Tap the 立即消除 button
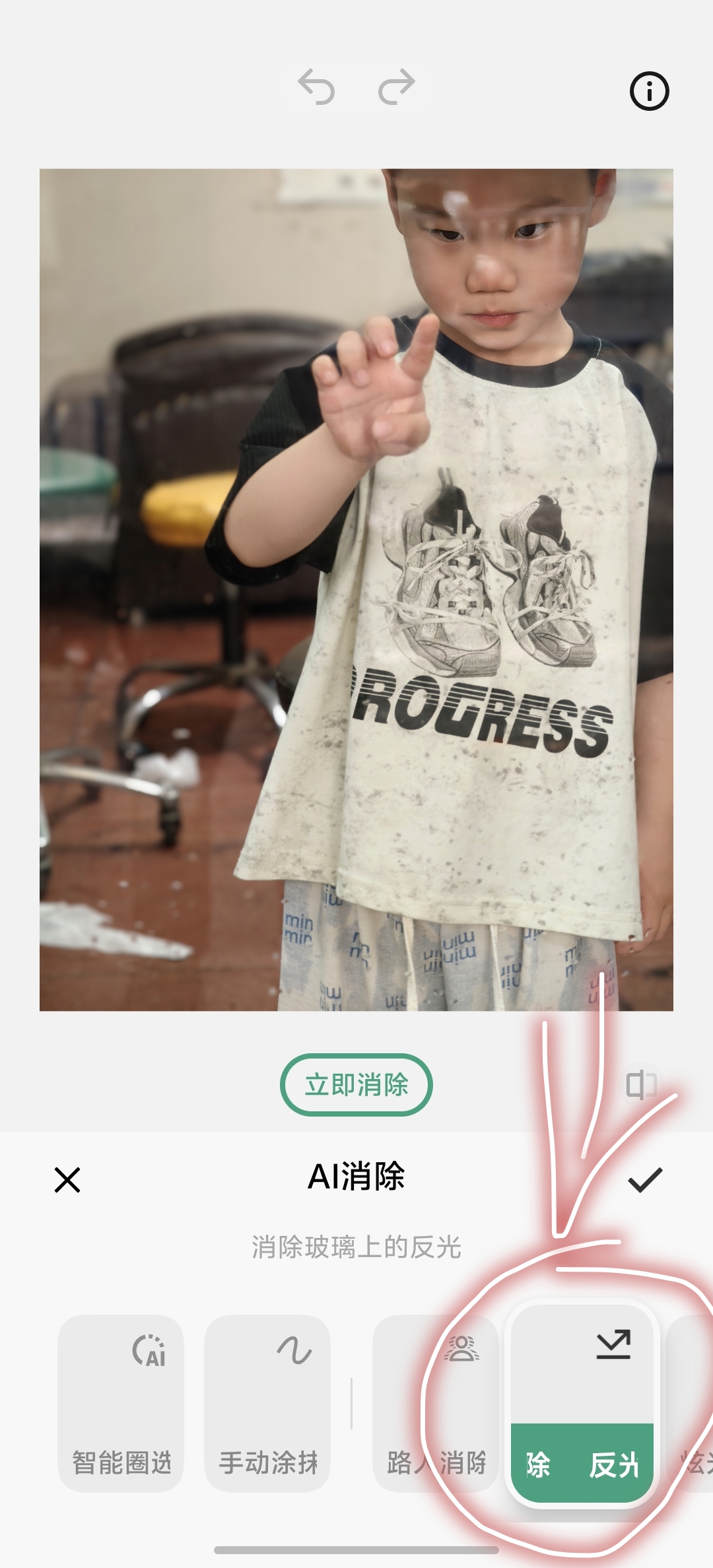 click(356, 1084)
